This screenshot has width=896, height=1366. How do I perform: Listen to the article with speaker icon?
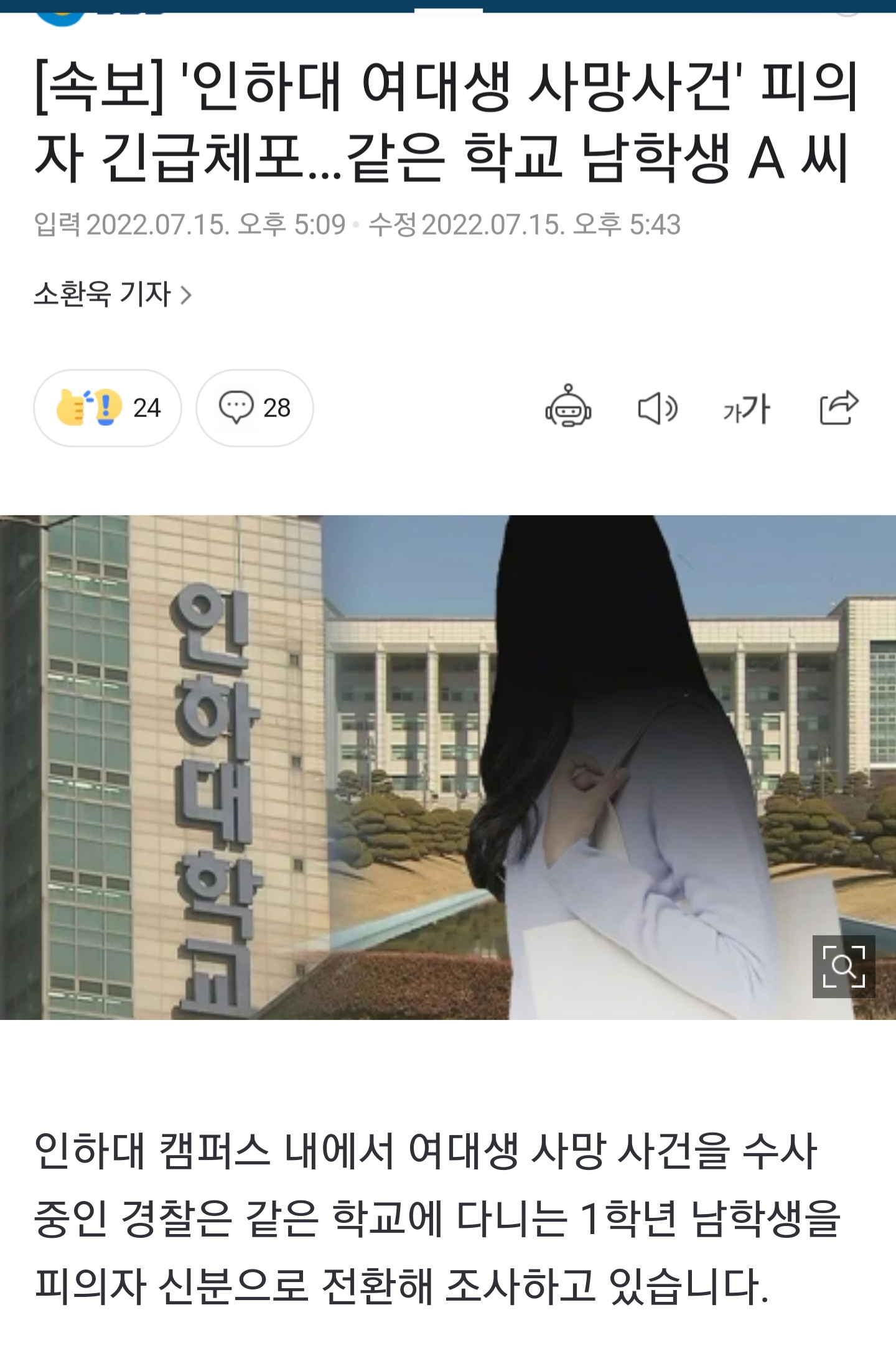pyautogui.click(x=657, y=409)
